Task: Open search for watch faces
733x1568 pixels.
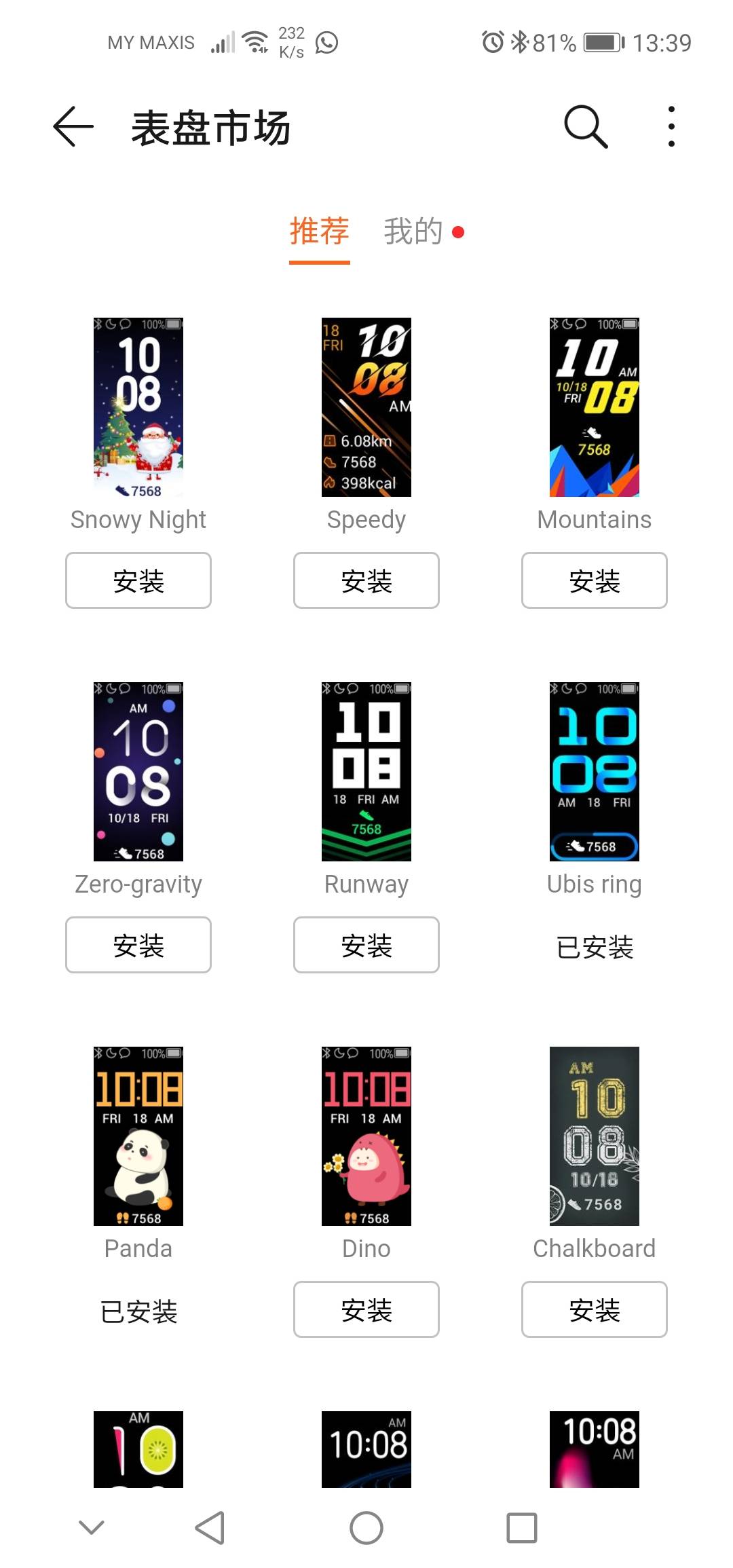Action: 586,126
